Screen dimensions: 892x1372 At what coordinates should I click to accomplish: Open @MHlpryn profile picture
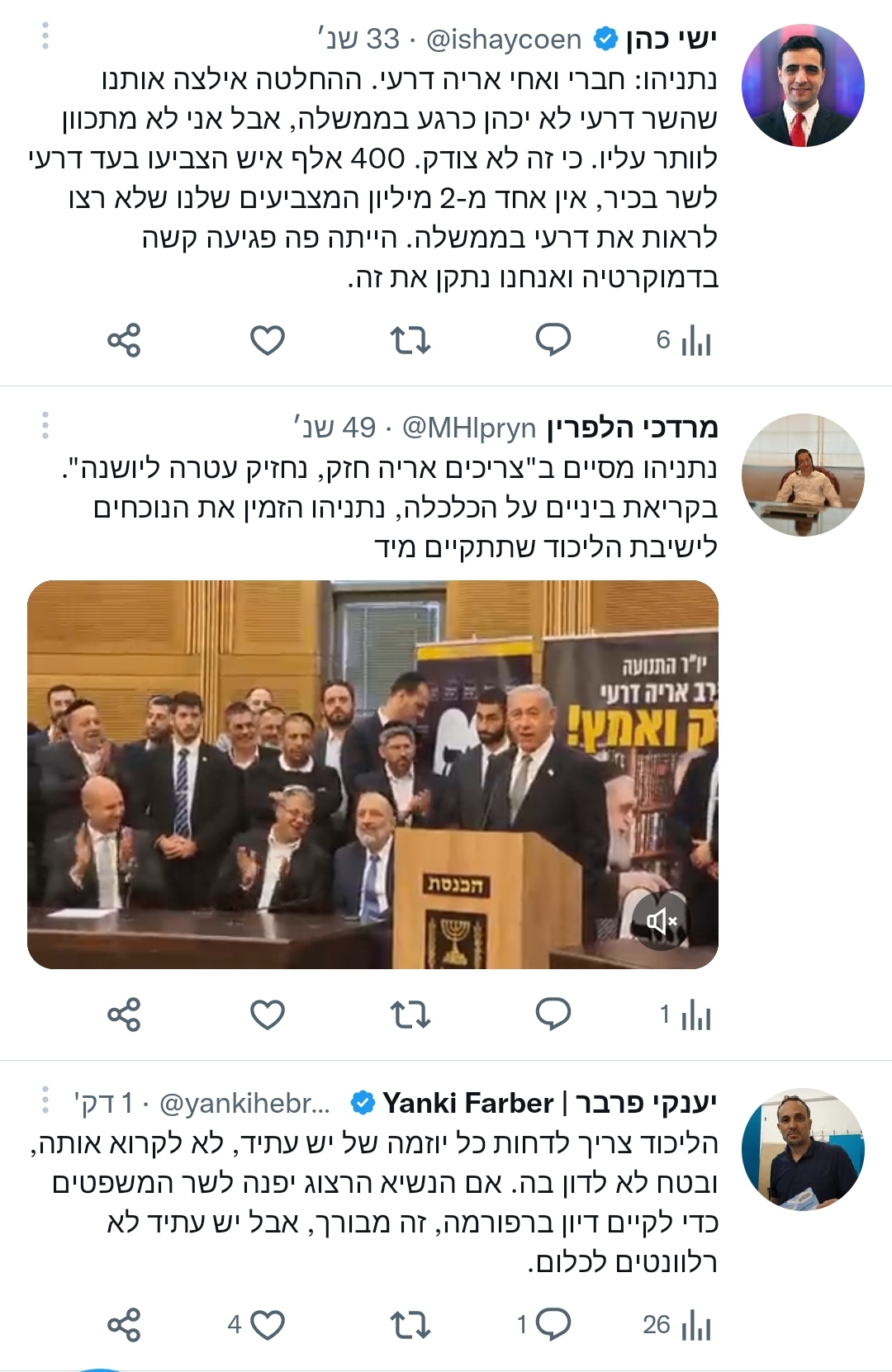point(803,475)
